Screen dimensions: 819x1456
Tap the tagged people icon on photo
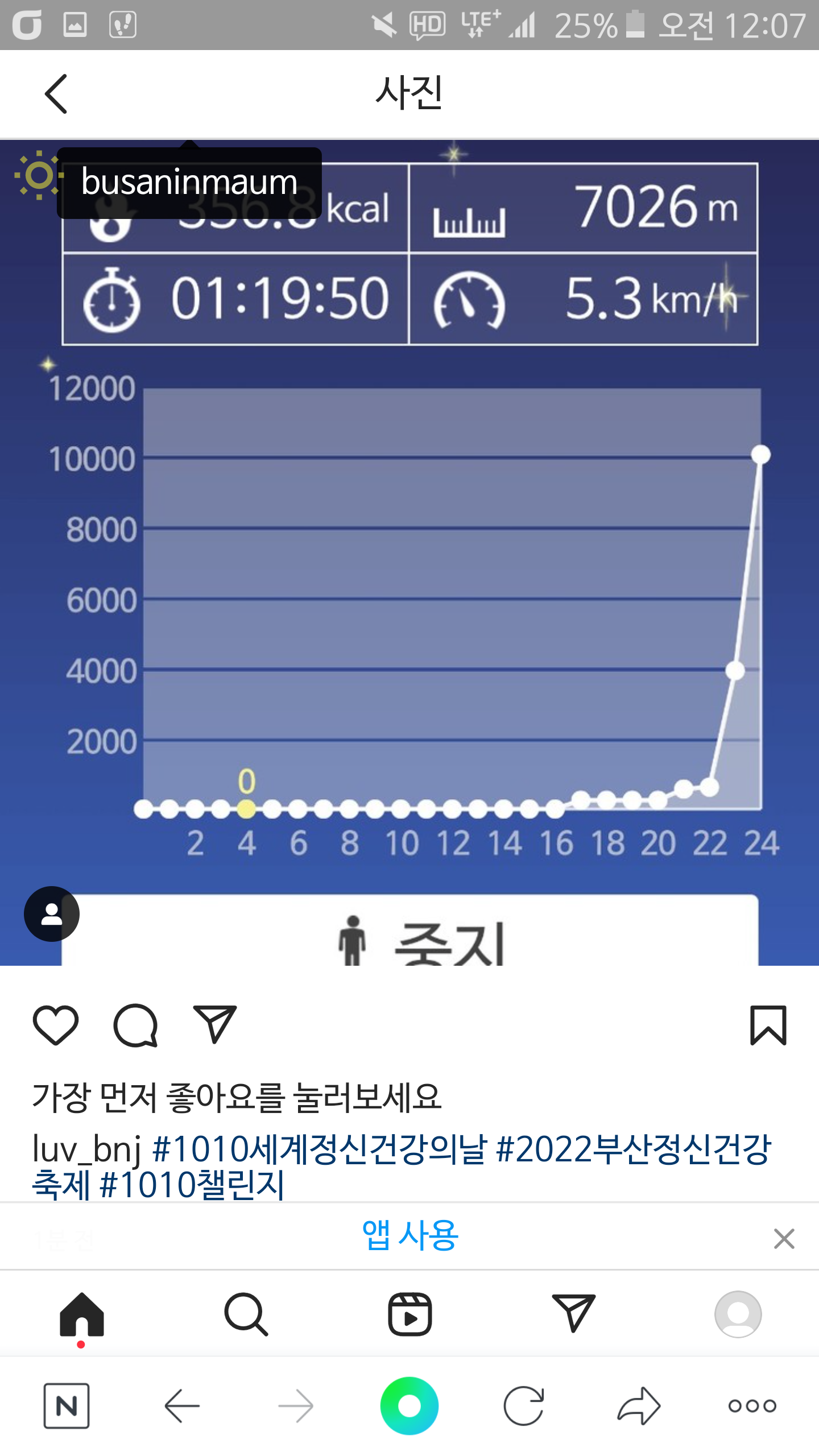(52, 914)
